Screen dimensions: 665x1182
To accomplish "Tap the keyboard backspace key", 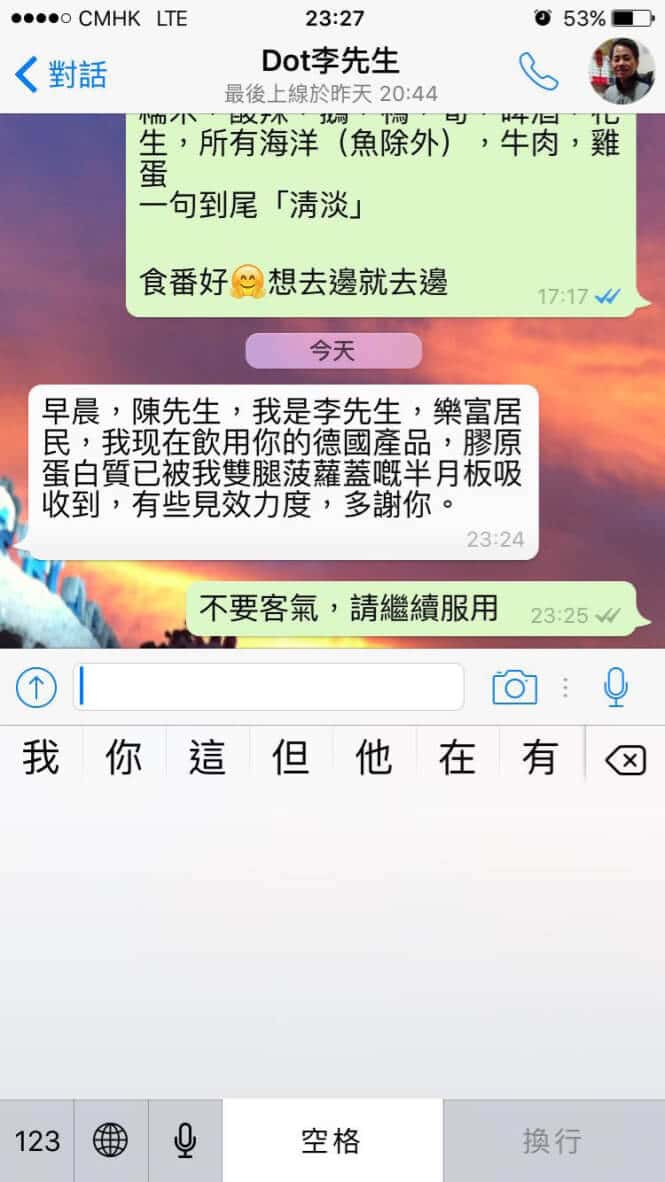I will pyautogui.click(x=625, y=762).
